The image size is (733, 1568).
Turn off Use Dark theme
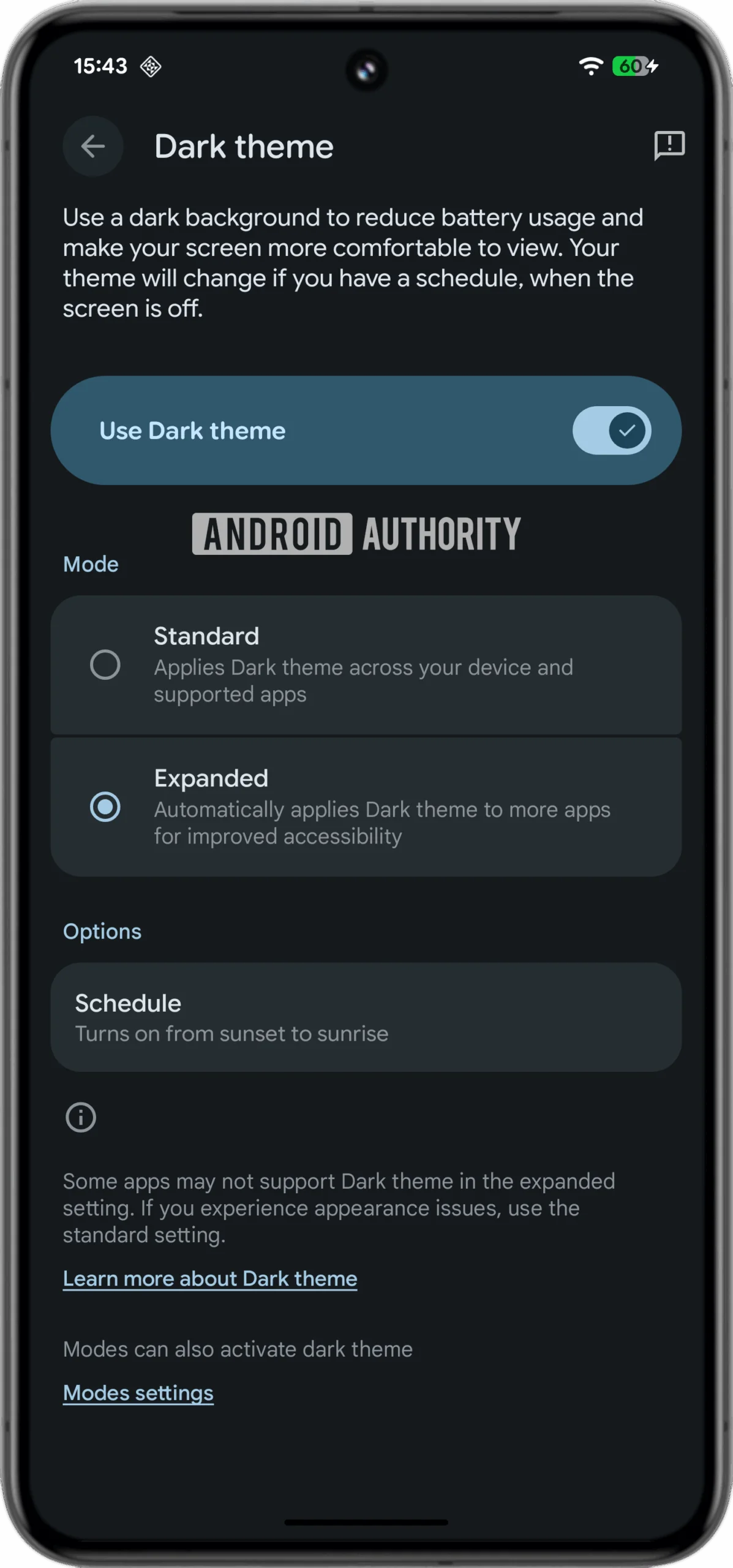[x=611, y=431]
